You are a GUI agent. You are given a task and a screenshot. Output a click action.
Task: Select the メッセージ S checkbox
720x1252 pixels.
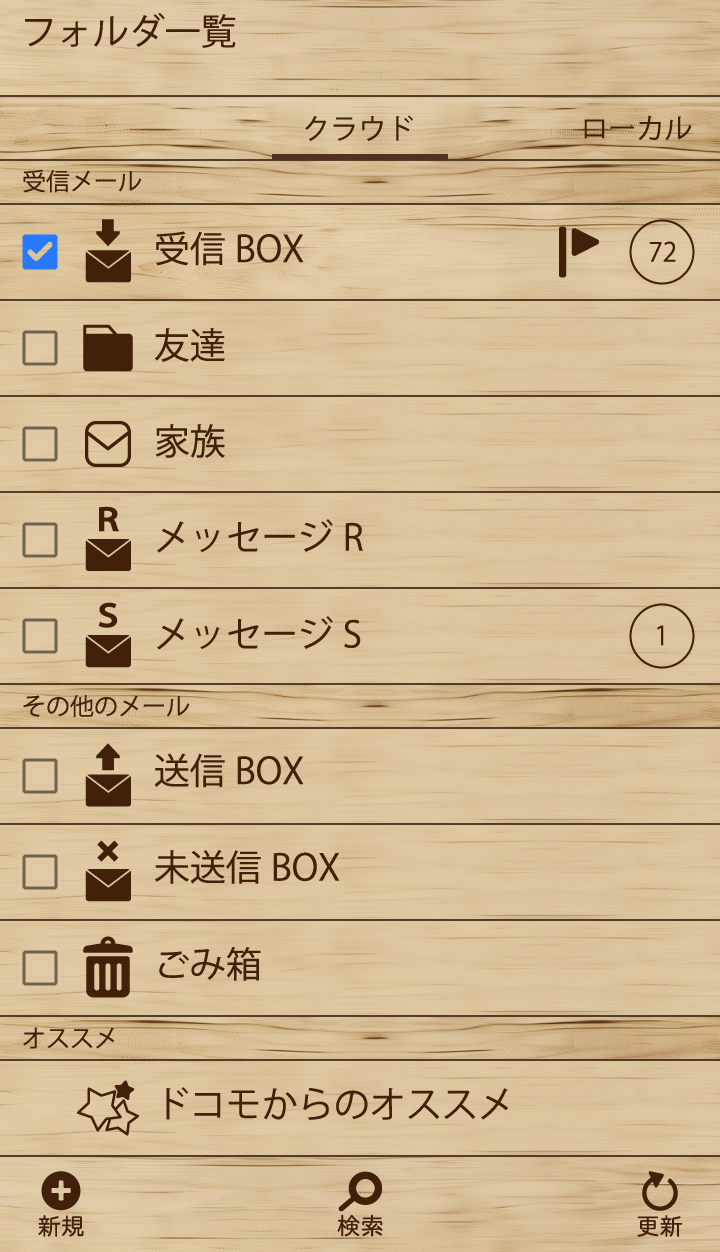tap(40, 635)
